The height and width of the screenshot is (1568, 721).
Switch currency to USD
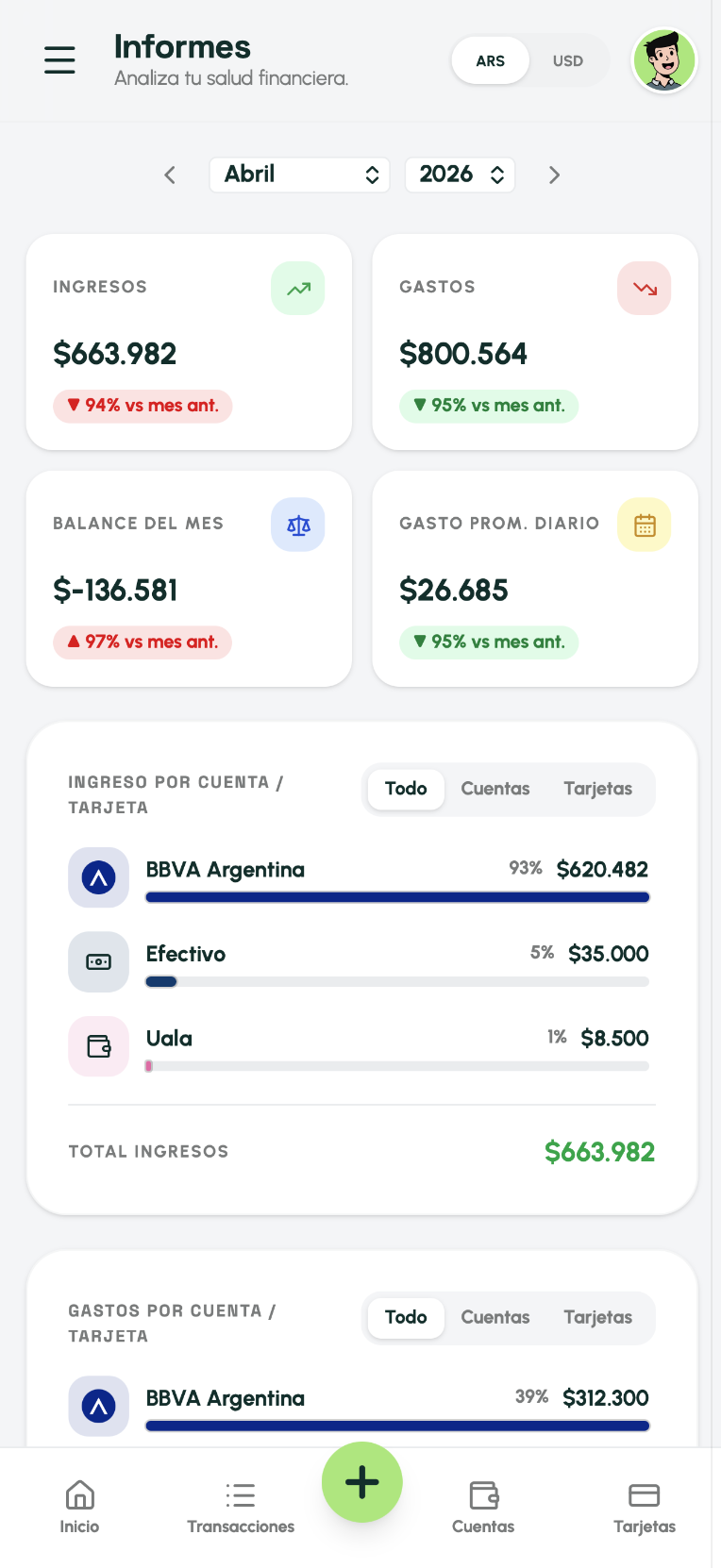coord(567,60)
